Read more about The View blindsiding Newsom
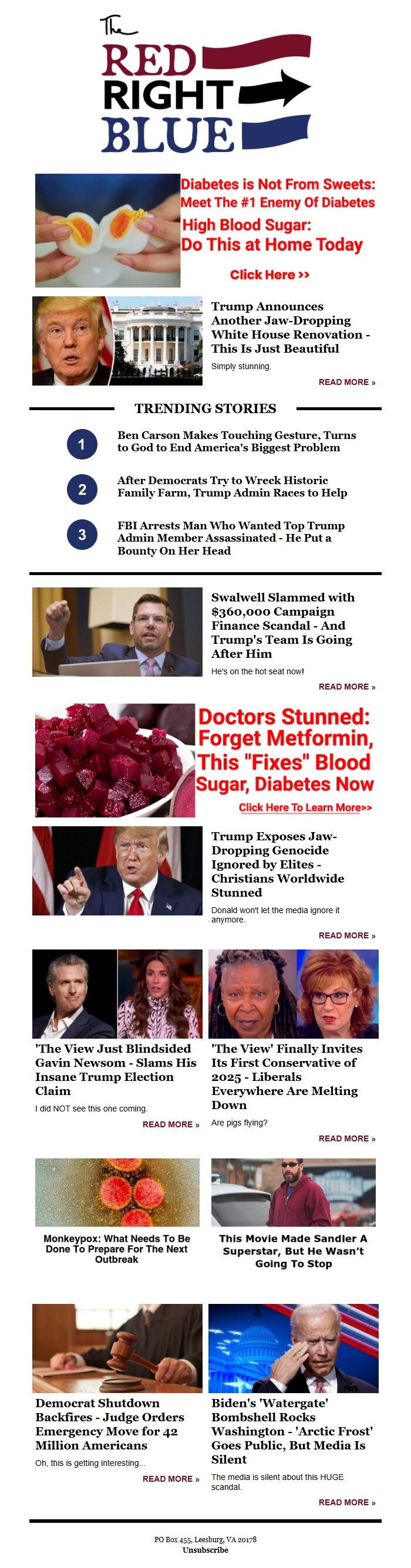 (170, 1124)
